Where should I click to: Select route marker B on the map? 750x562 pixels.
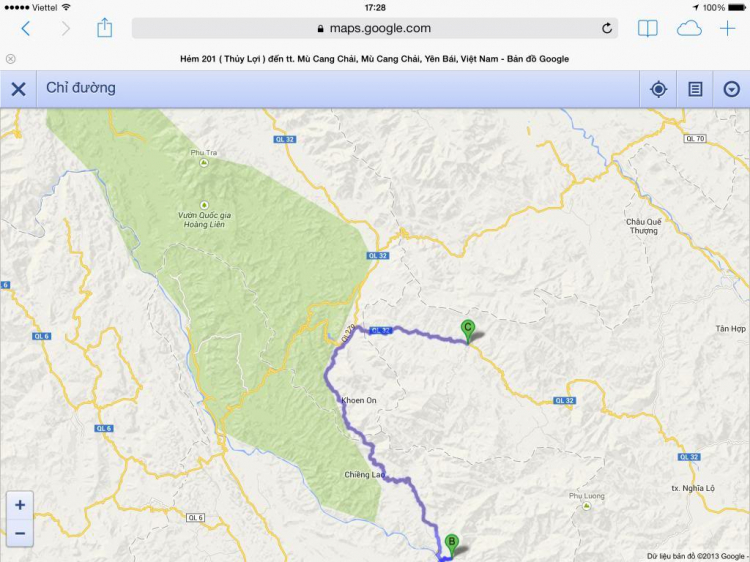point(451,544)
